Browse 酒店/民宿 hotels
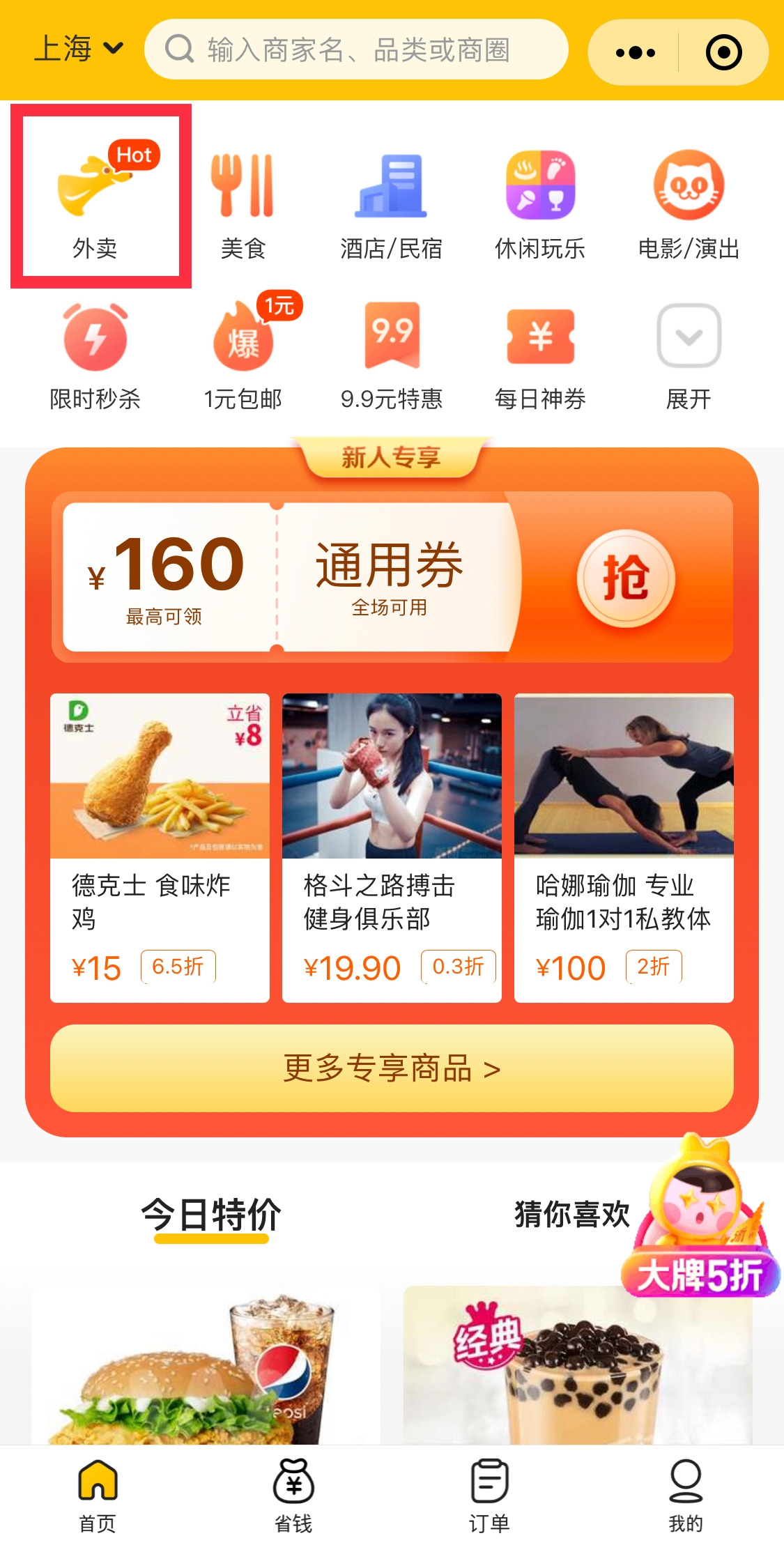 391,202
